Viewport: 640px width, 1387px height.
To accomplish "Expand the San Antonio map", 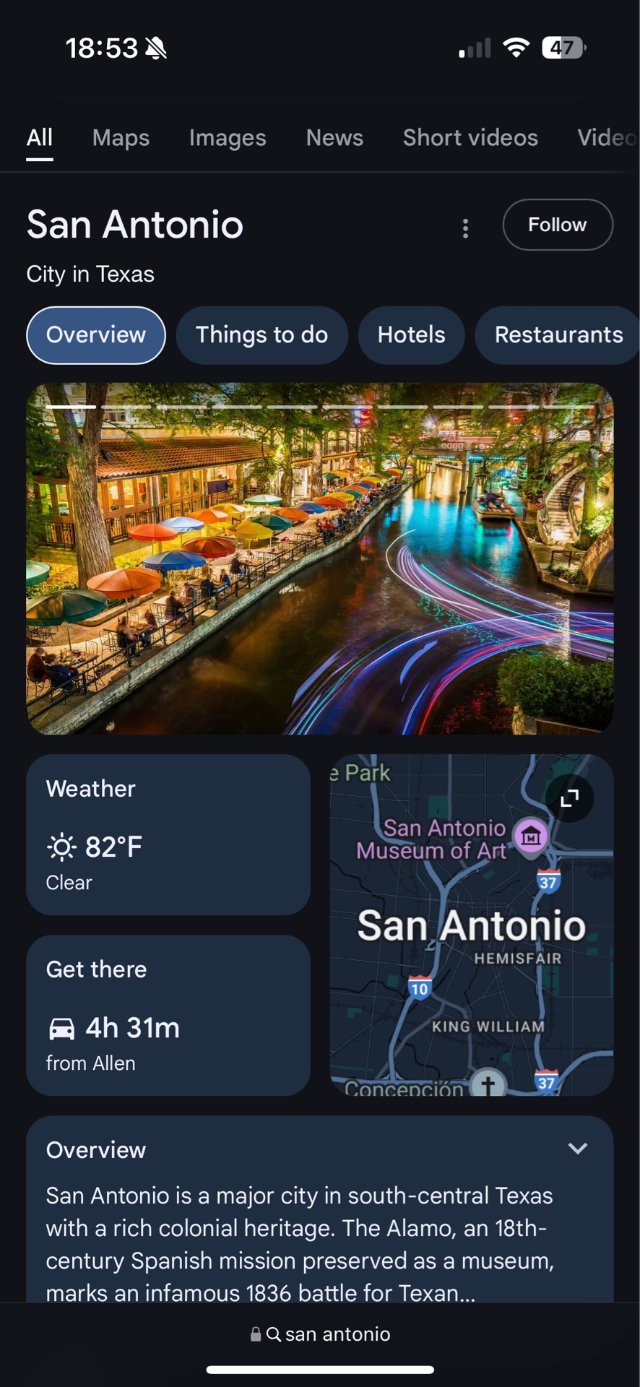I will 569,798.
